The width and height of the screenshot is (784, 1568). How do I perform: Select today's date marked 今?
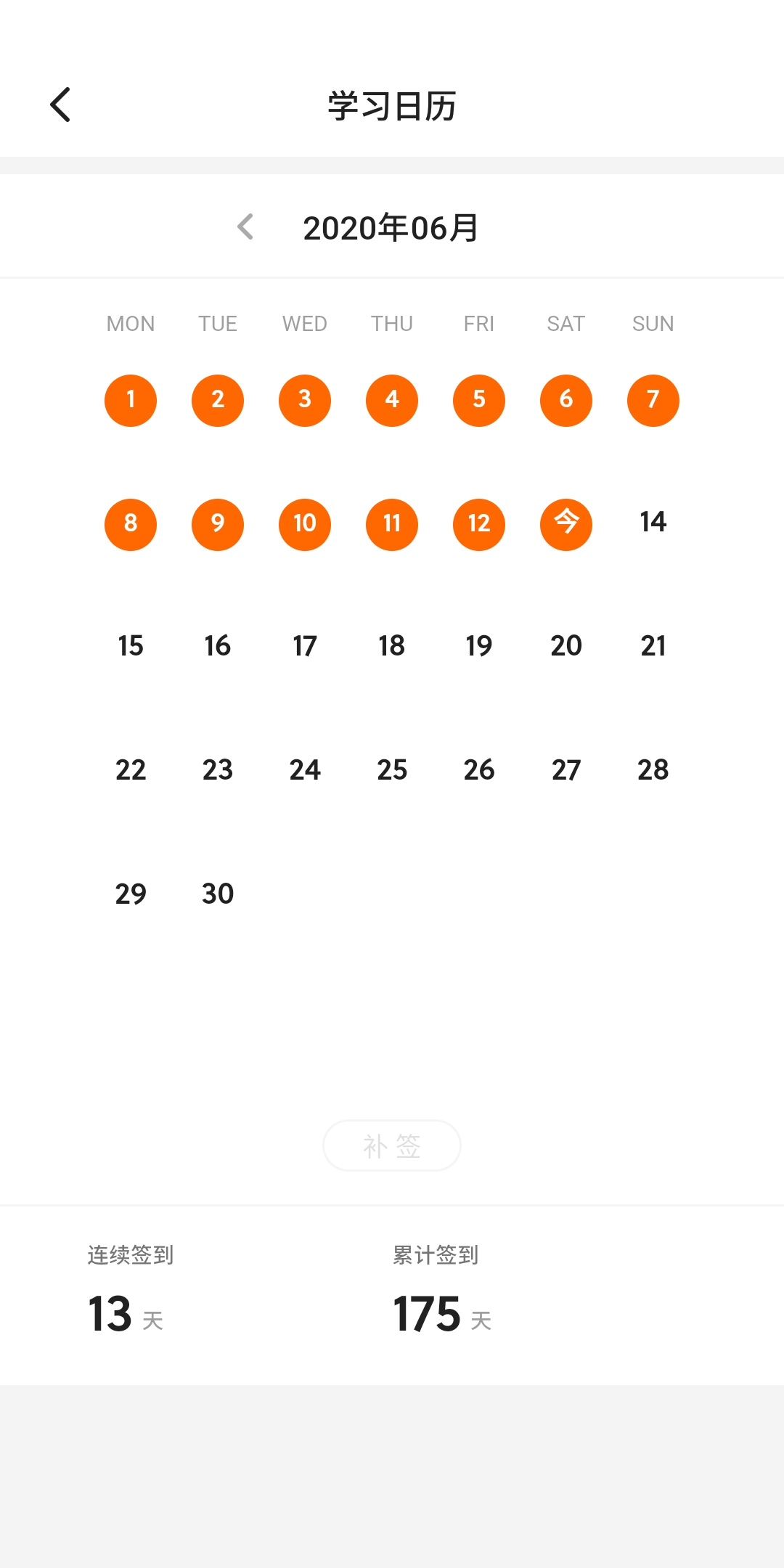pyautogui.click(x=566, y=524)
